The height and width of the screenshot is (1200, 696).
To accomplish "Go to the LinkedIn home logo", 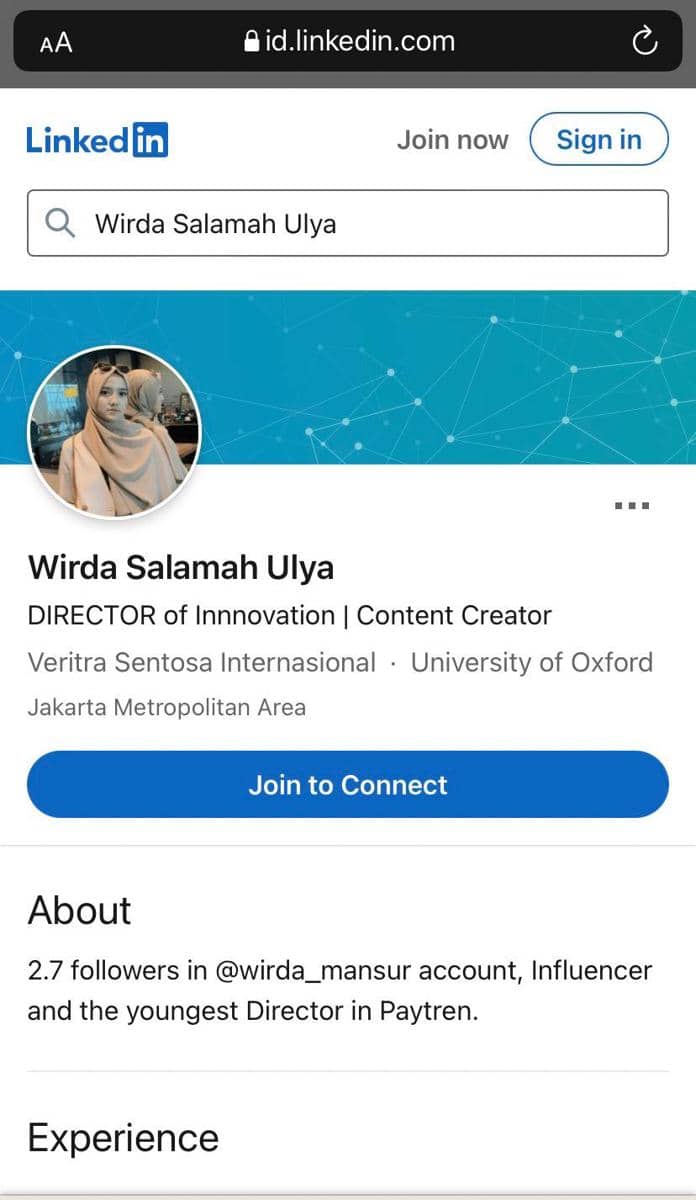I will (x=97, y=140).
